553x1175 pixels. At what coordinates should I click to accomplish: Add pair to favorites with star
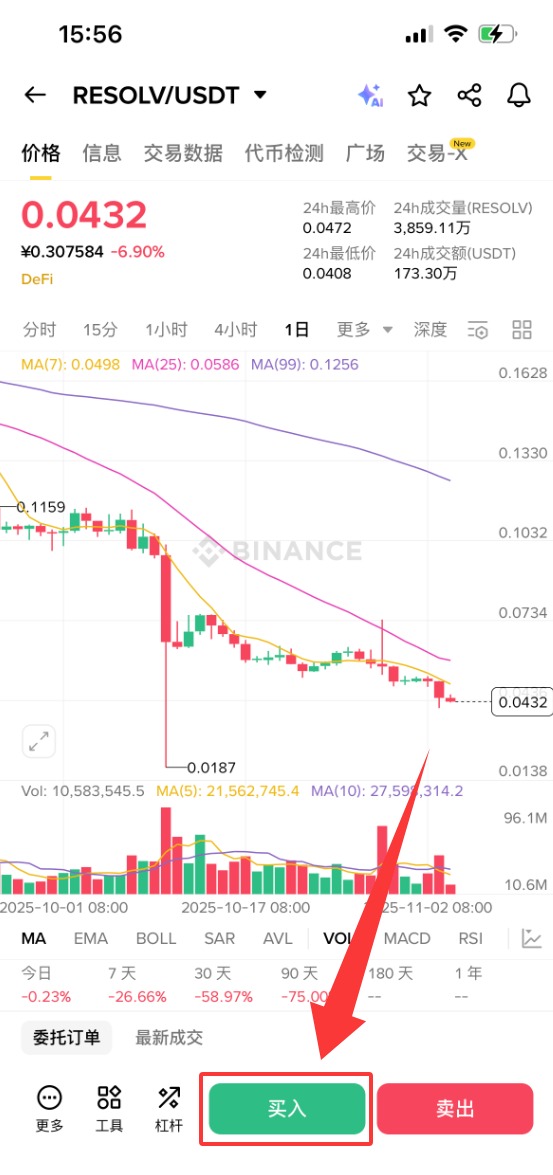point(420,95)
